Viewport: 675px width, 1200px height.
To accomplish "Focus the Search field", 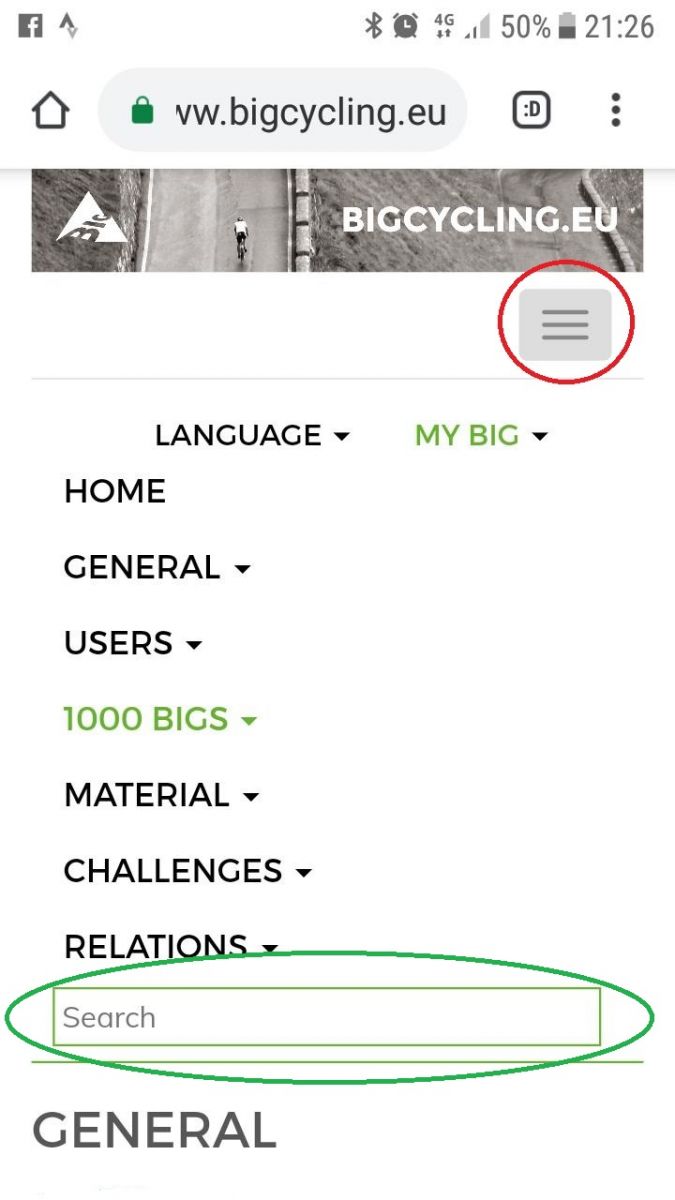I will coord(326,1018).
